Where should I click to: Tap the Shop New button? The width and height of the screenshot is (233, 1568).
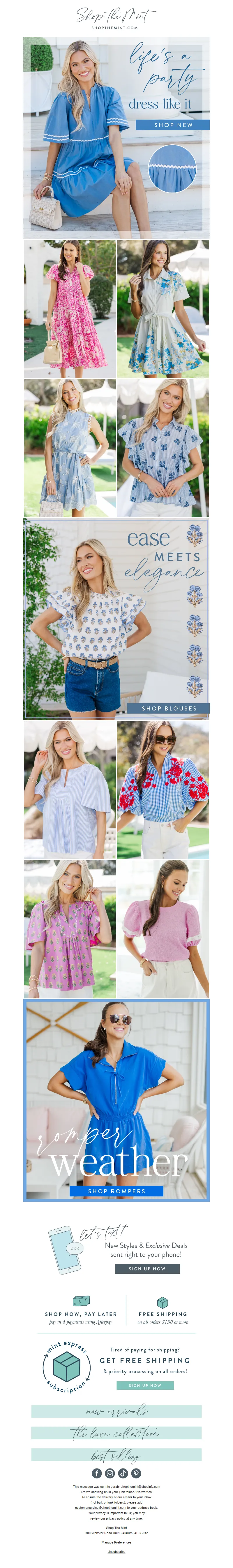pyautogui.click(x=173, y=125)
